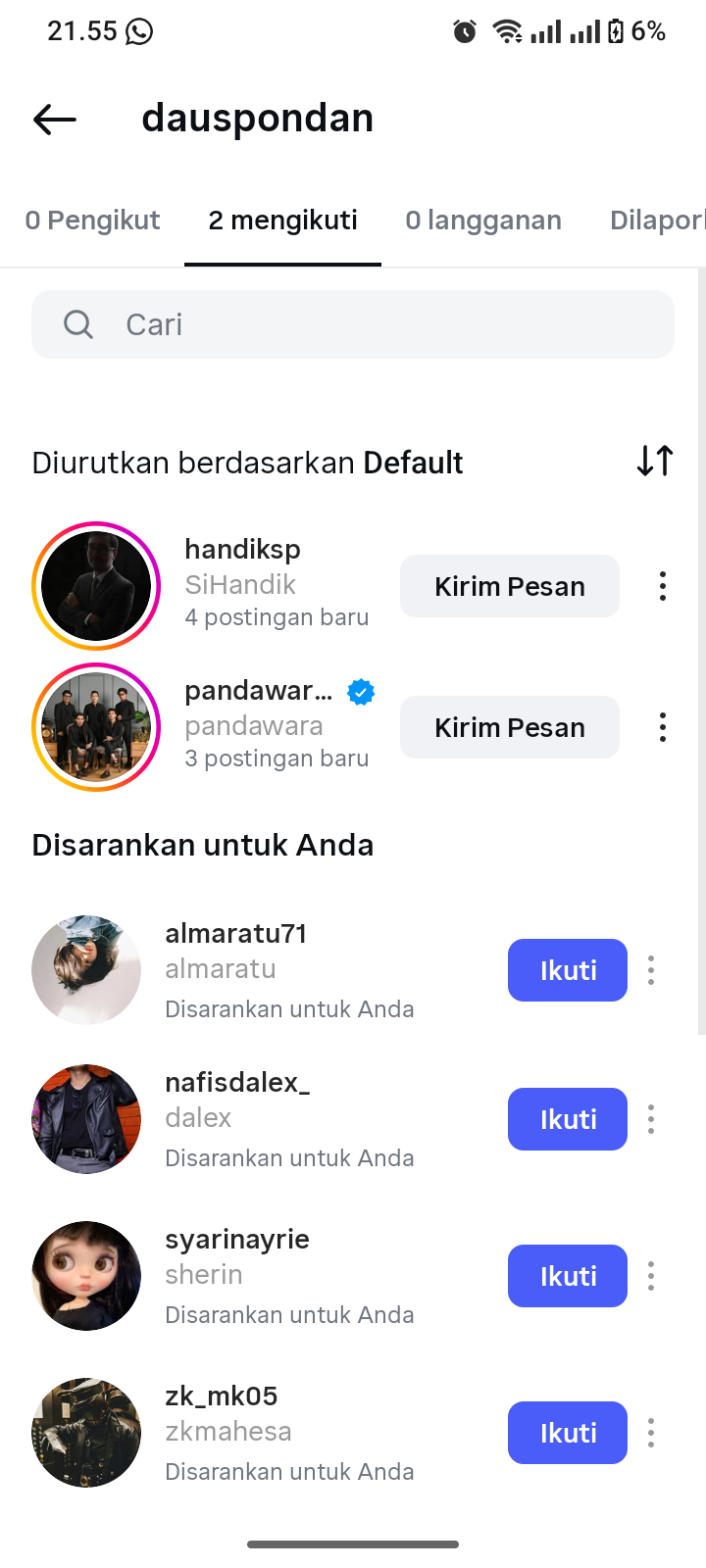Open more options for zk_mk05
Screen dimensions: 706x1568
pyautogui.click(x=651, y=1433)
